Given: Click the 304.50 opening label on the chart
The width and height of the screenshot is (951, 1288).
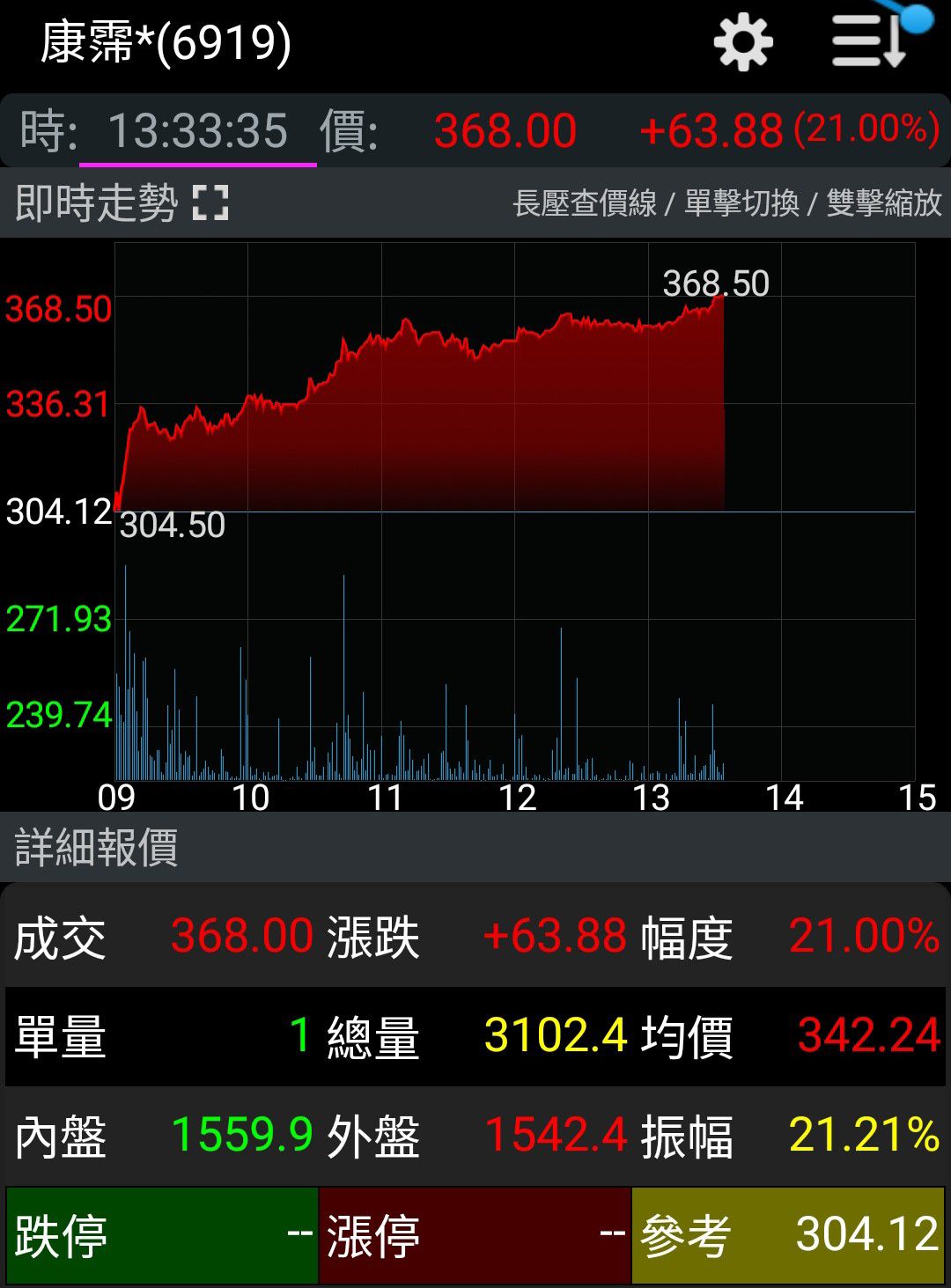Looking at the screenshot, I should 173,525.
